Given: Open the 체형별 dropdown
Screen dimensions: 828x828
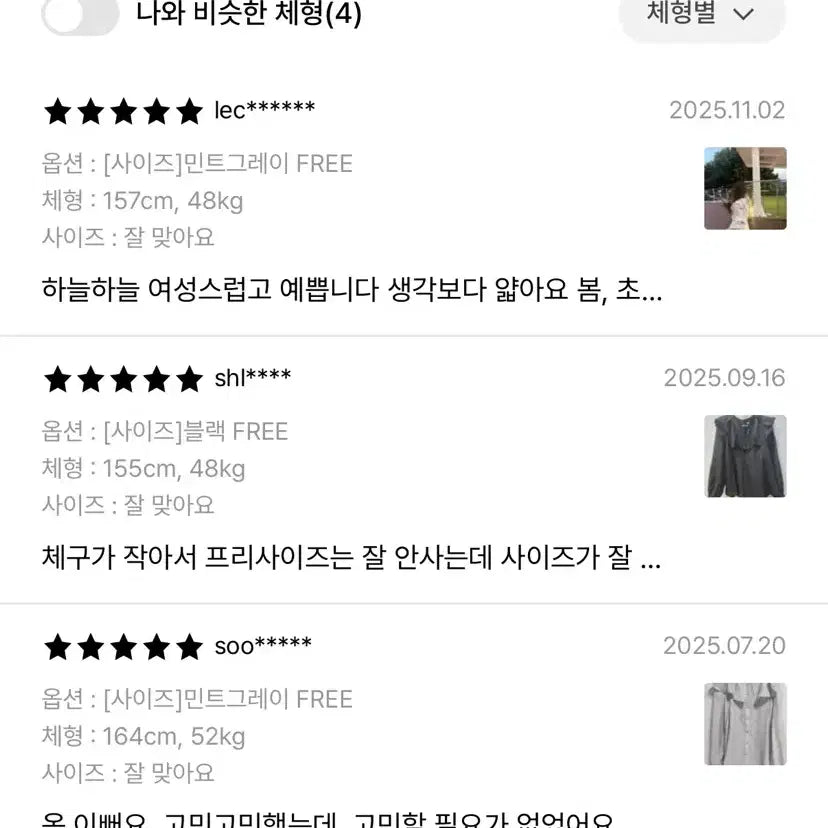Looking at the screenshot, I should pyautogui.click(x=702, y=14).
